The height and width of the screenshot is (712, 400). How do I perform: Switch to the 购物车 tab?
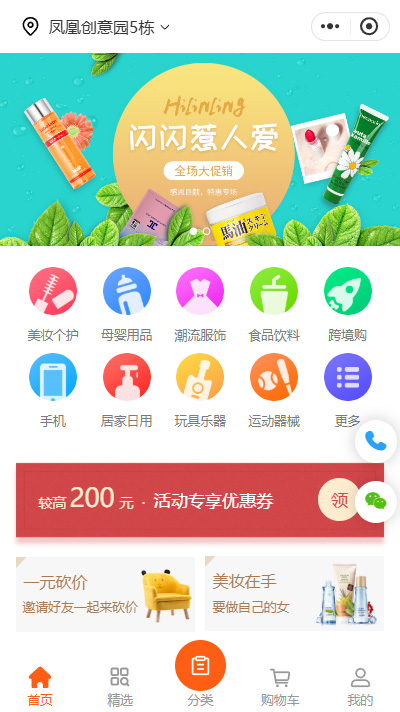[x=280, y=687]
